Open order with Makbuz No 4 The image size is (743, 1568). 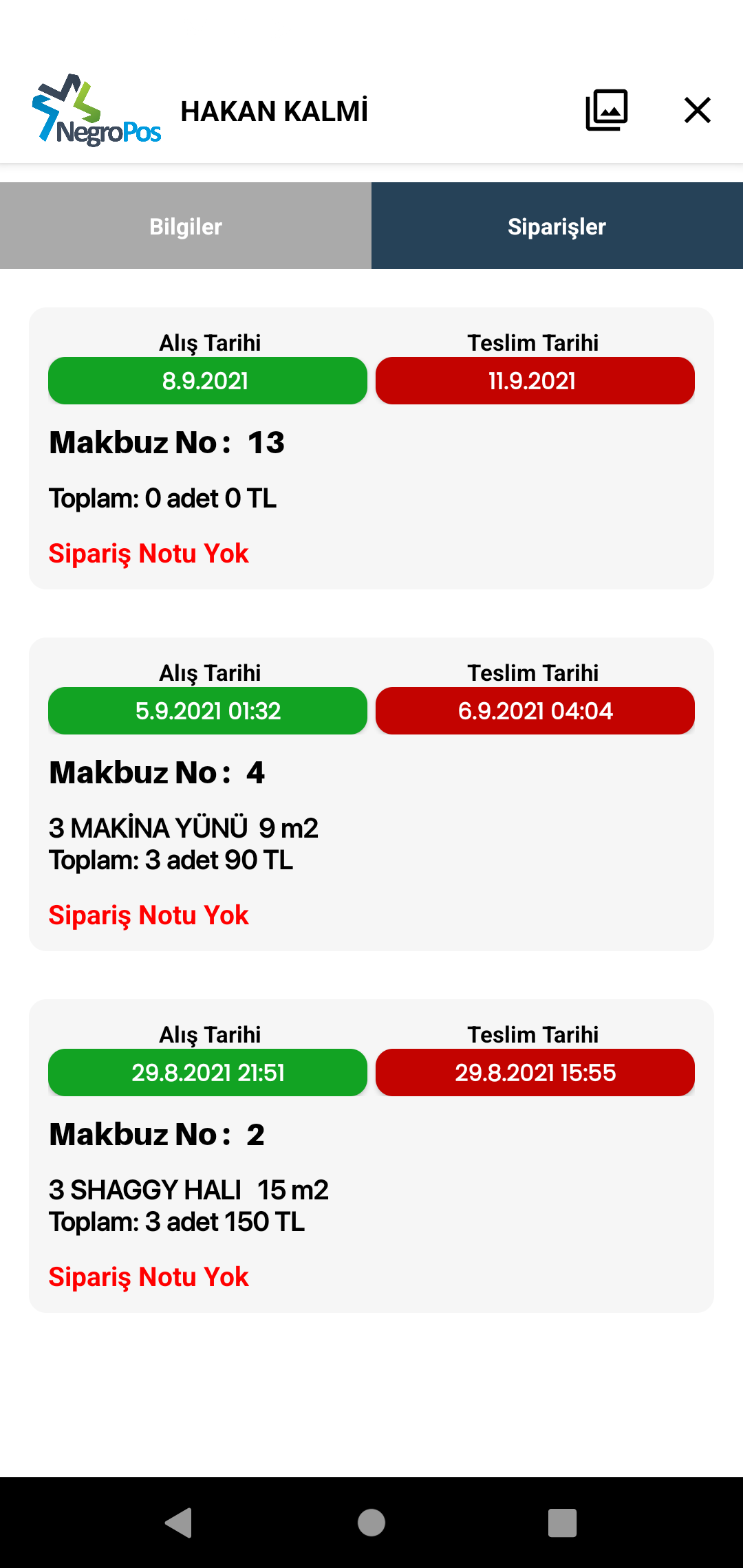click(x=371, y=794)
